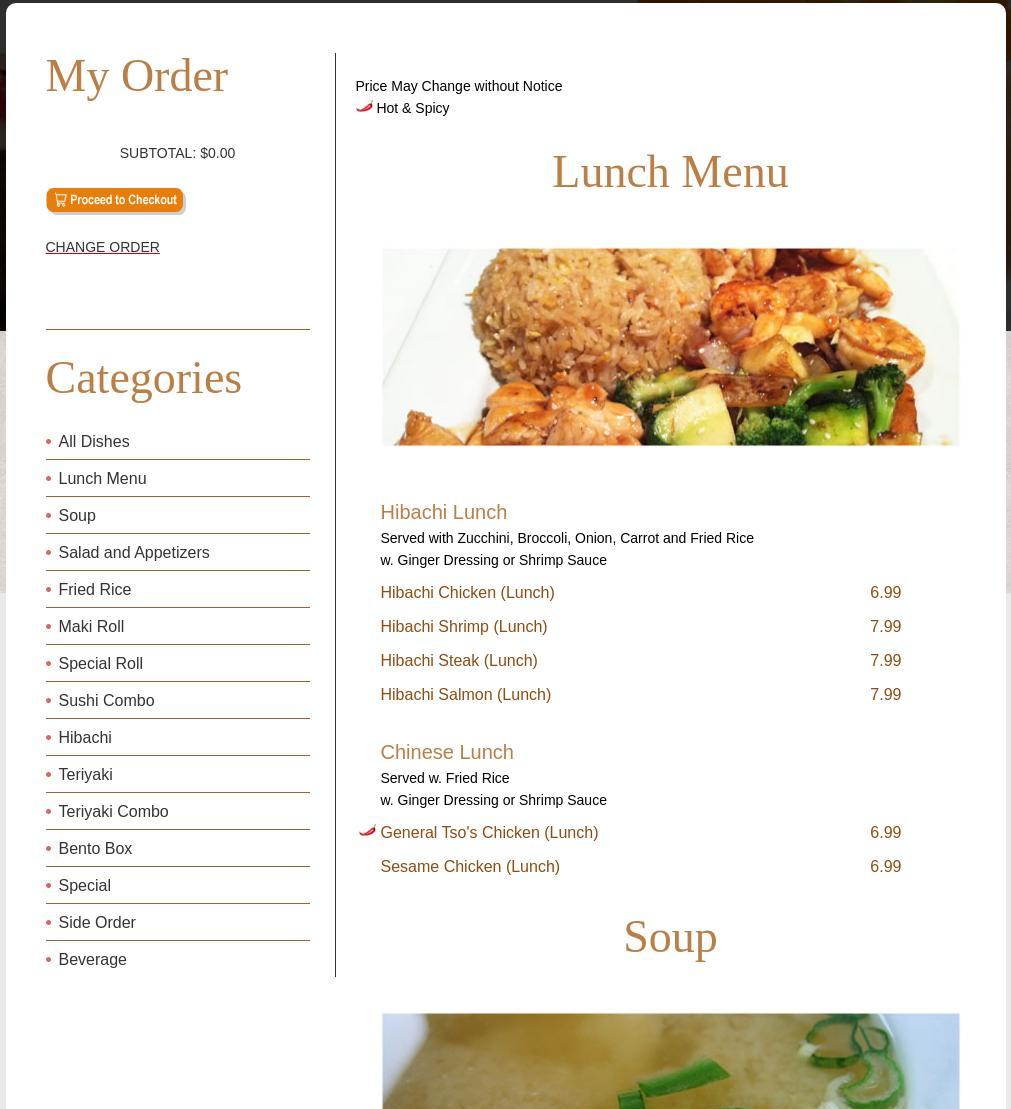The height and width of the screenshot is (1109, 1011).
Task: Add Hibachi Steak (Lunch) item
Action: point(458,660)
